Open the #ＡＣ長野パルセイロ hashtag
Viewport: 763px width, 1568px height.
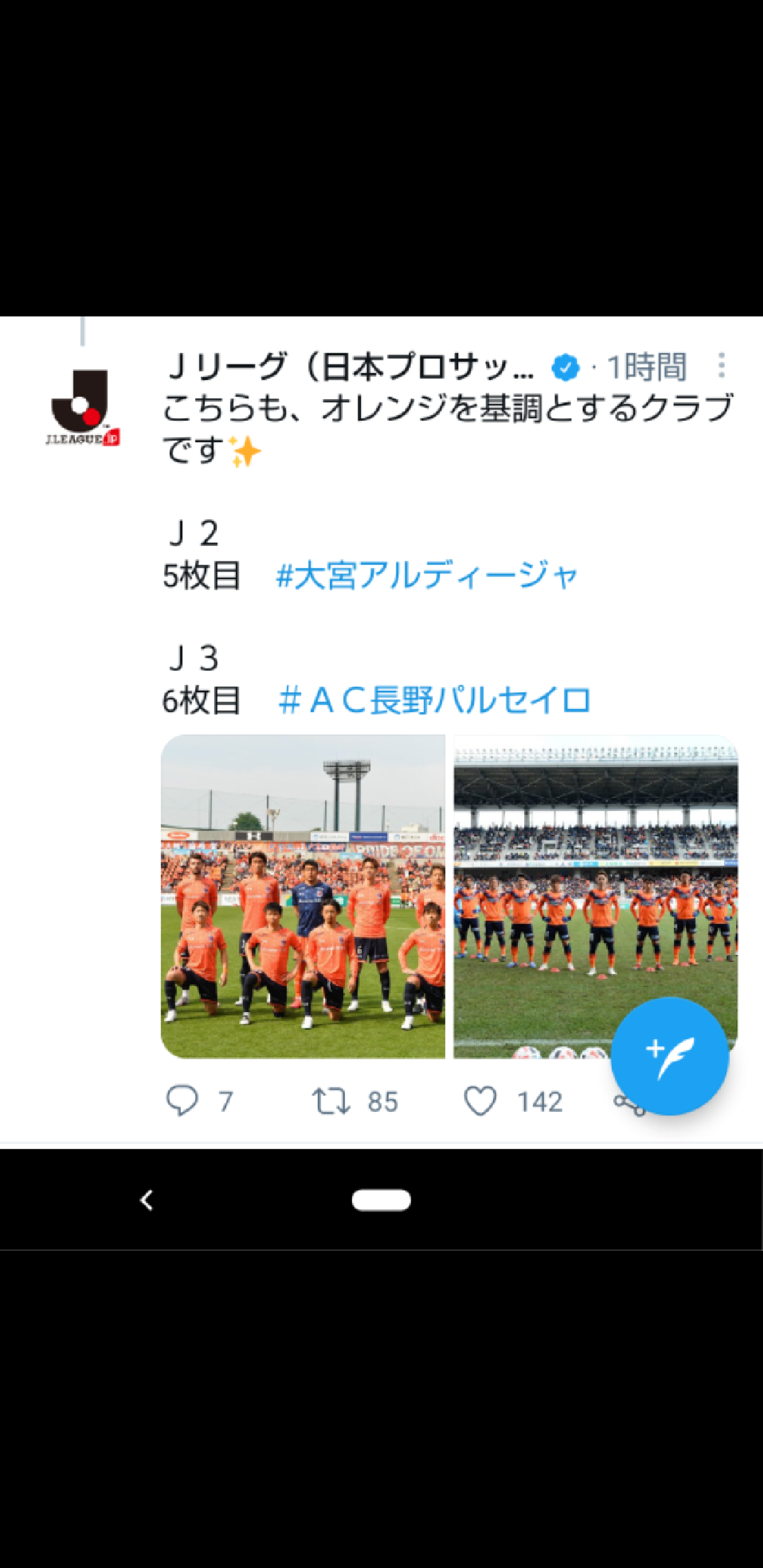pos(434,701)
